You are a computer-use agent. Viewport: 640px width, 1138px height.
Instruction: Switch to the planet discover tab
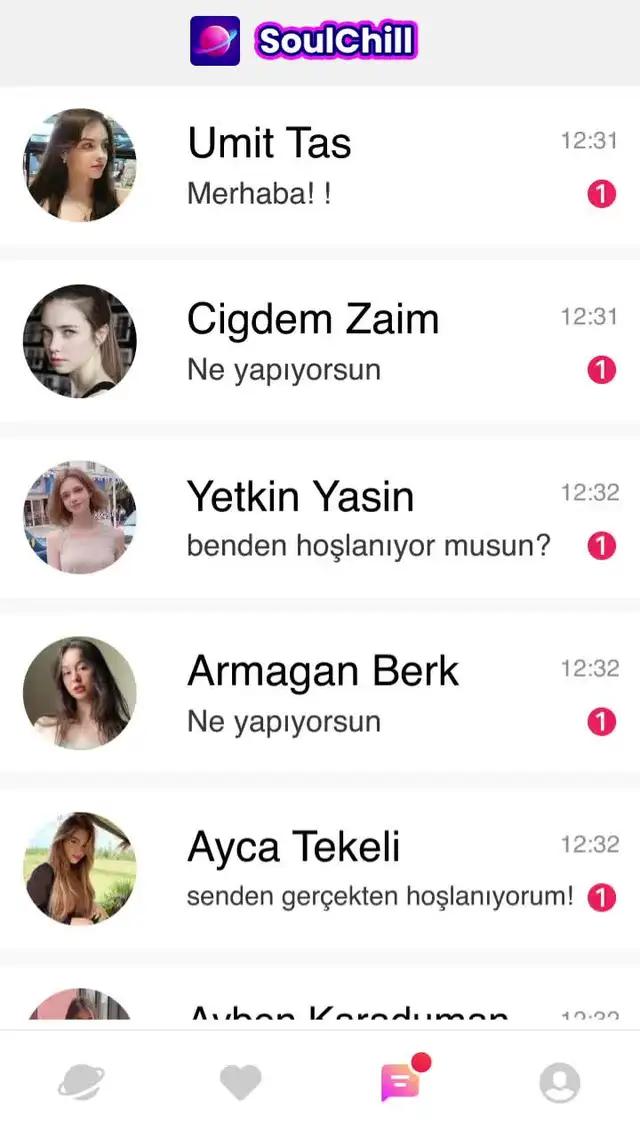[80, 1082]
